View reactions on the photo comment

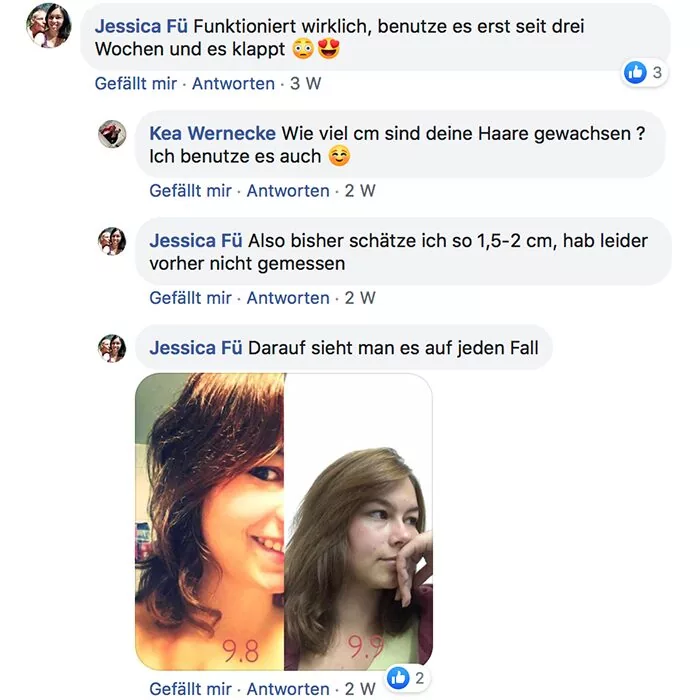click(x=407, y=679)
